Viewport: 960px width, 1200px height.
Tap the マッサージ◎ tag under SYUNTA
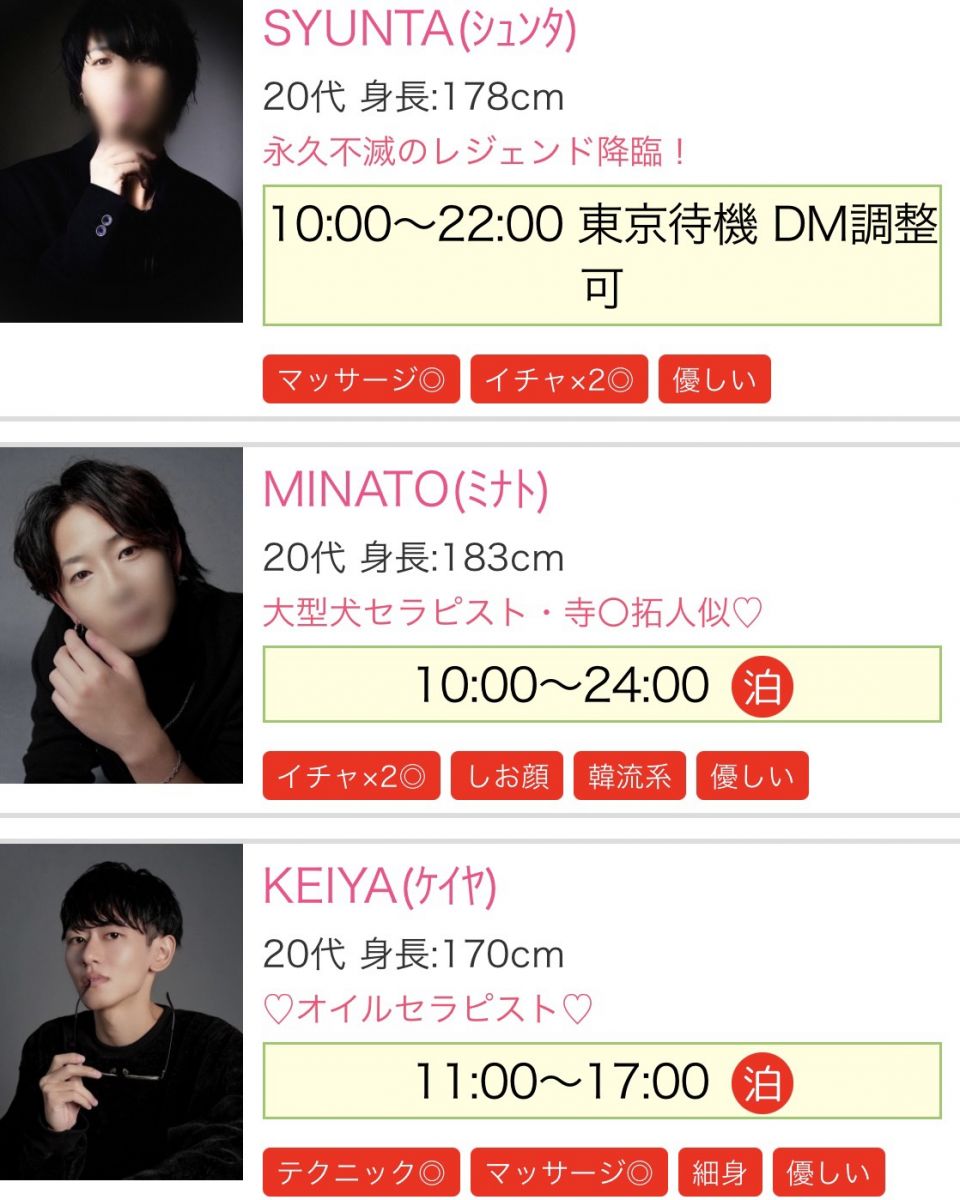[361, 380]
